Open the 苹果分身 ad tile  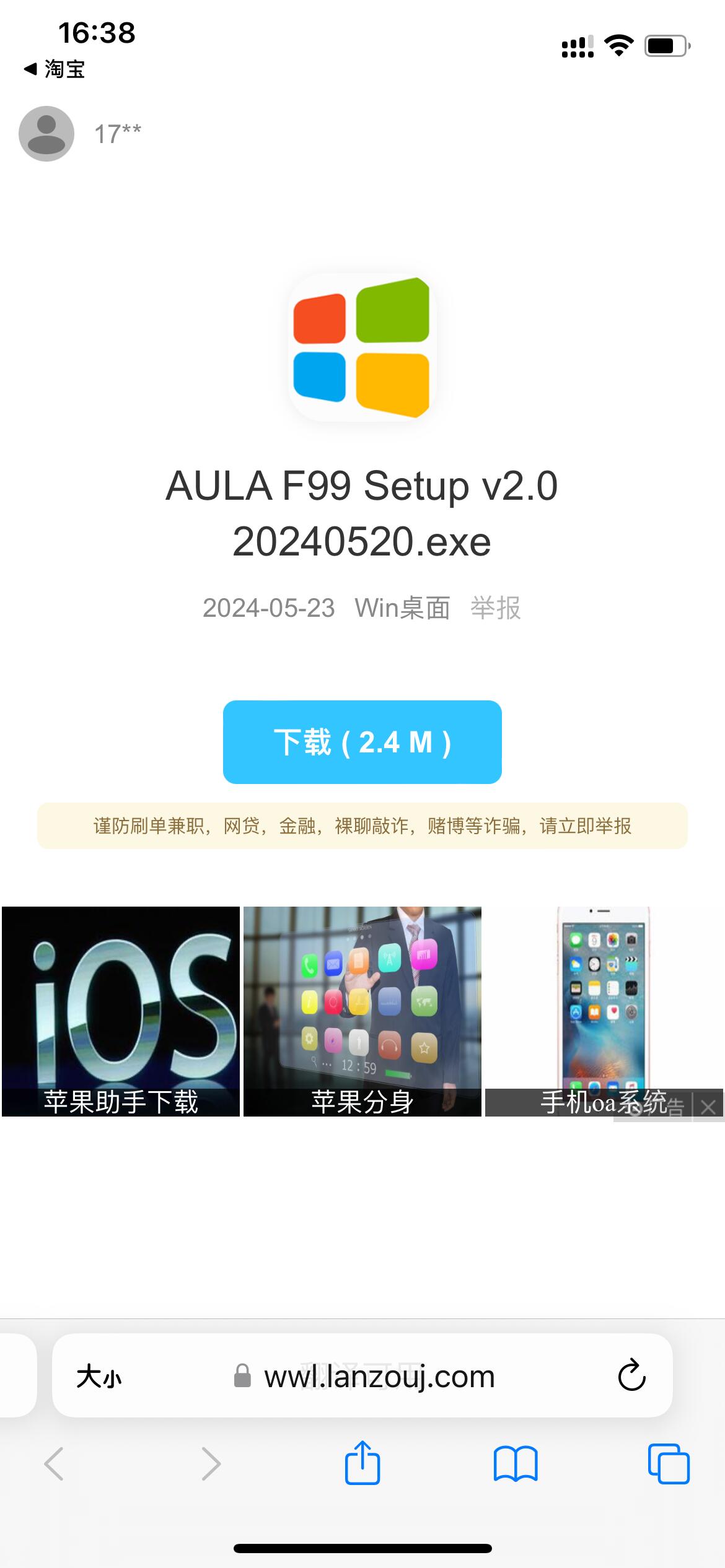[x=362, y=1011]
